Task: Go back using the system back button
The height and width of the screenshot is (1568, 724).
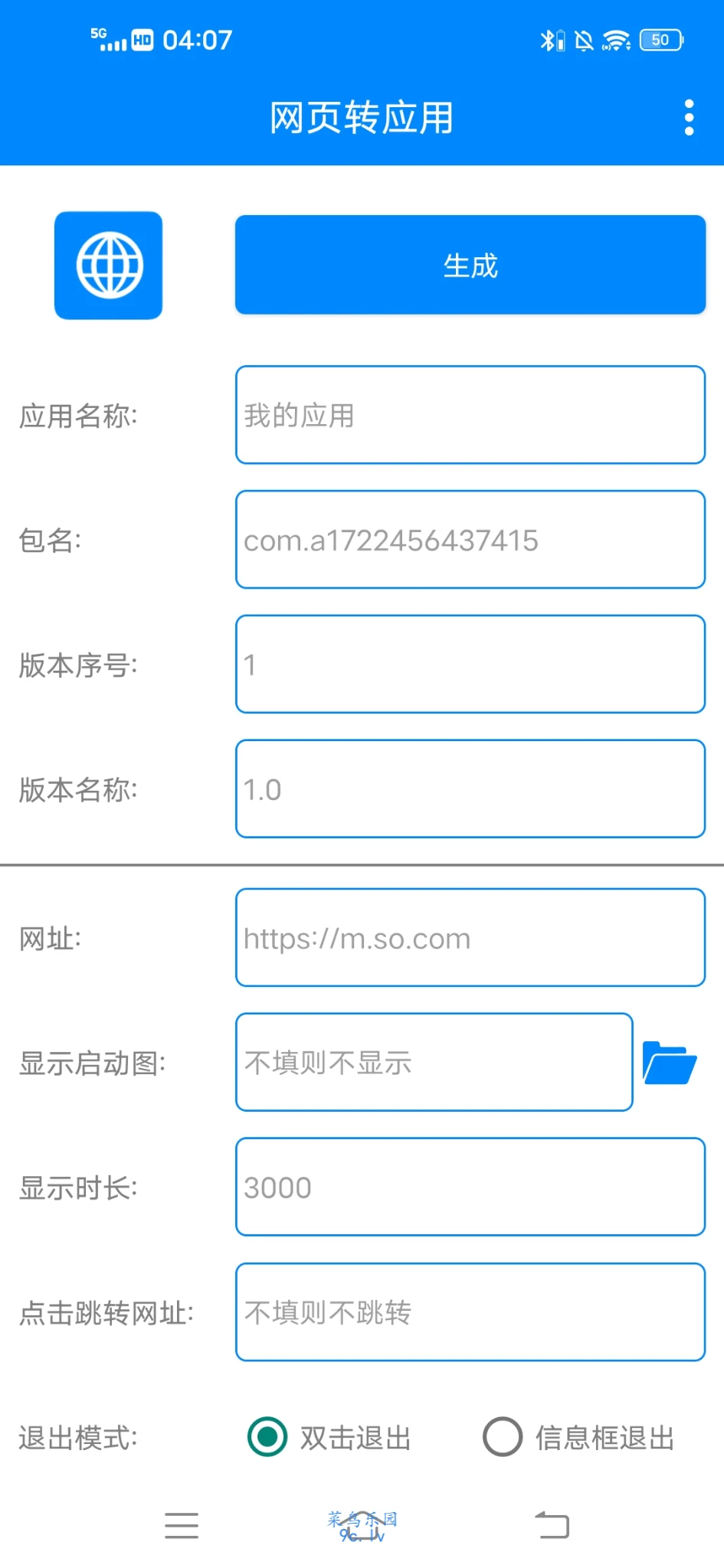Action: tap(552, 1525)
